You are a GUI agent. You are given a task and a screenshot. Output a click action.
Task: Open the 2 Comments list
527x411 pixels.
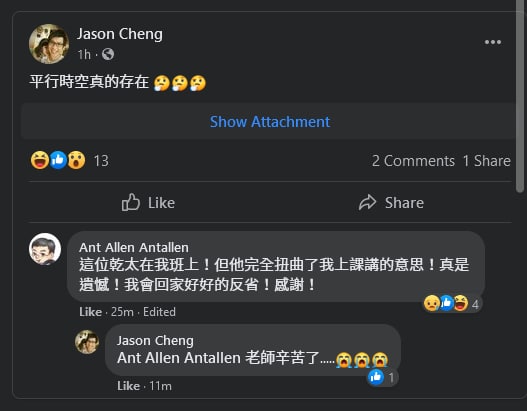413,161
